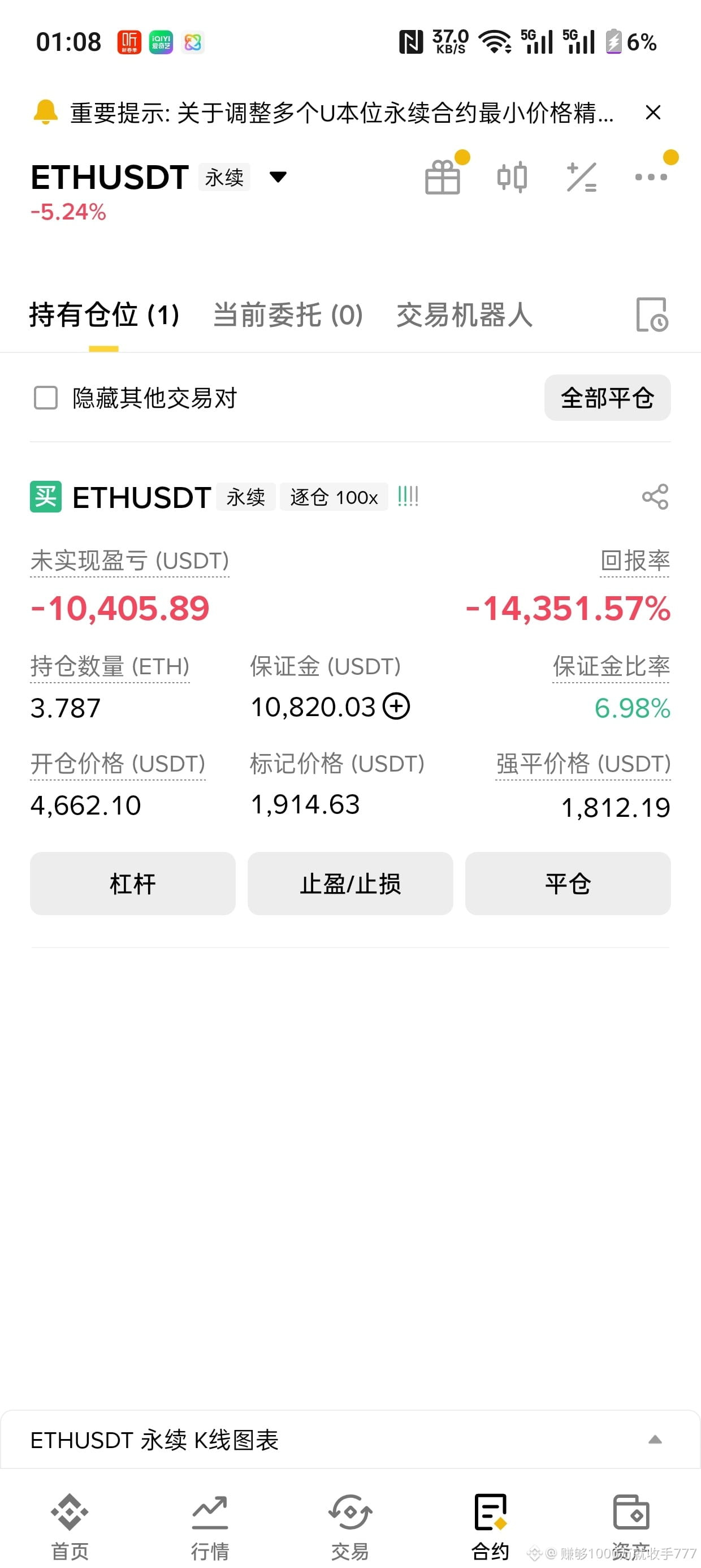701x1568 pixels.
Task: Open the three-dot overflow menu
Action: [651, 177]
